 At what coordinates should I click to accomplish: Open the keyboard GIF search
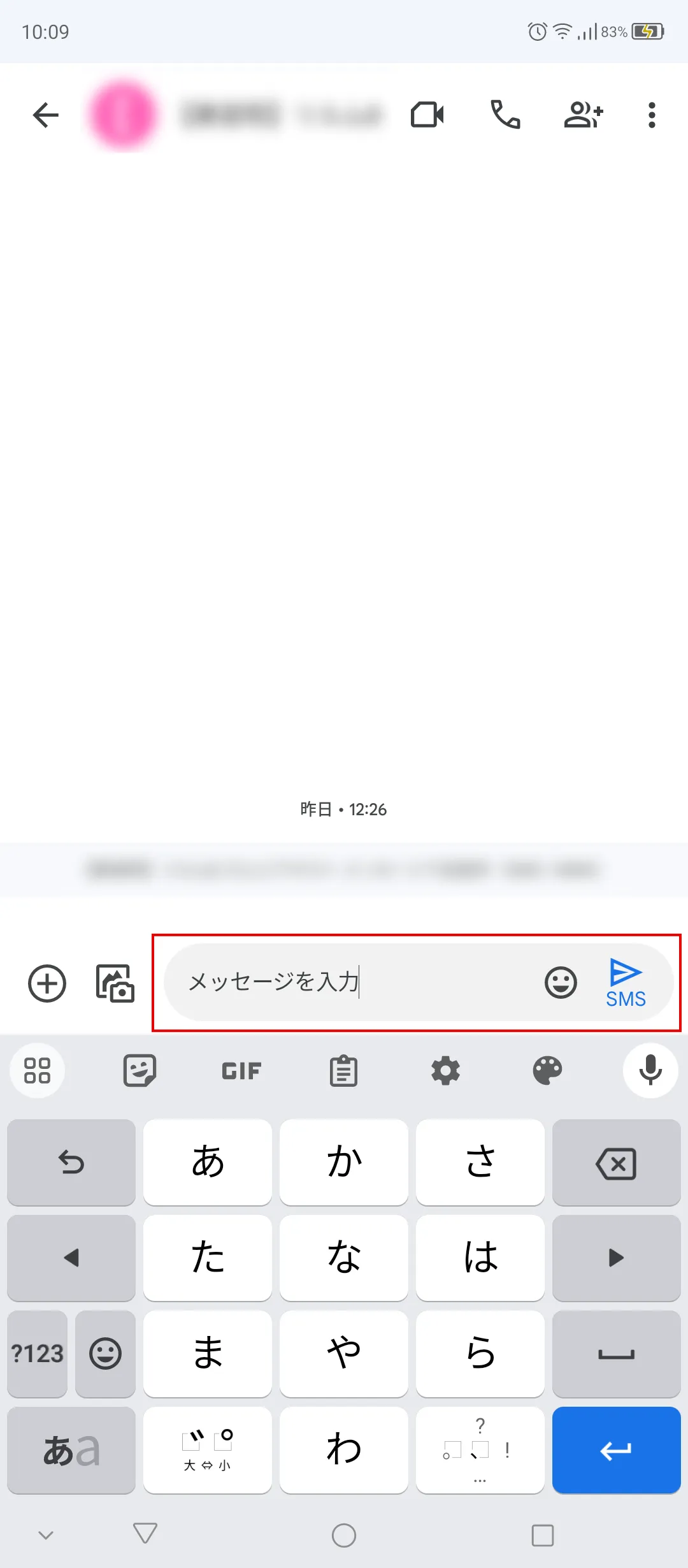coord(241,1071)
